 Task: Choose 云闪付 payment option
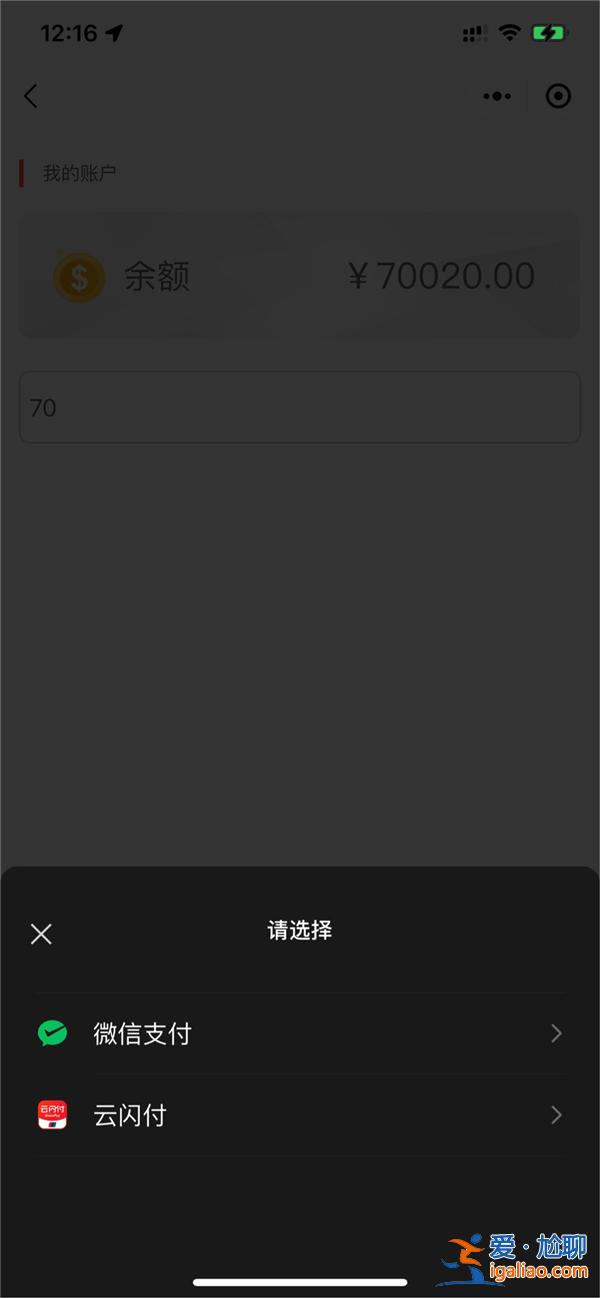click(x=299, y=1115)
